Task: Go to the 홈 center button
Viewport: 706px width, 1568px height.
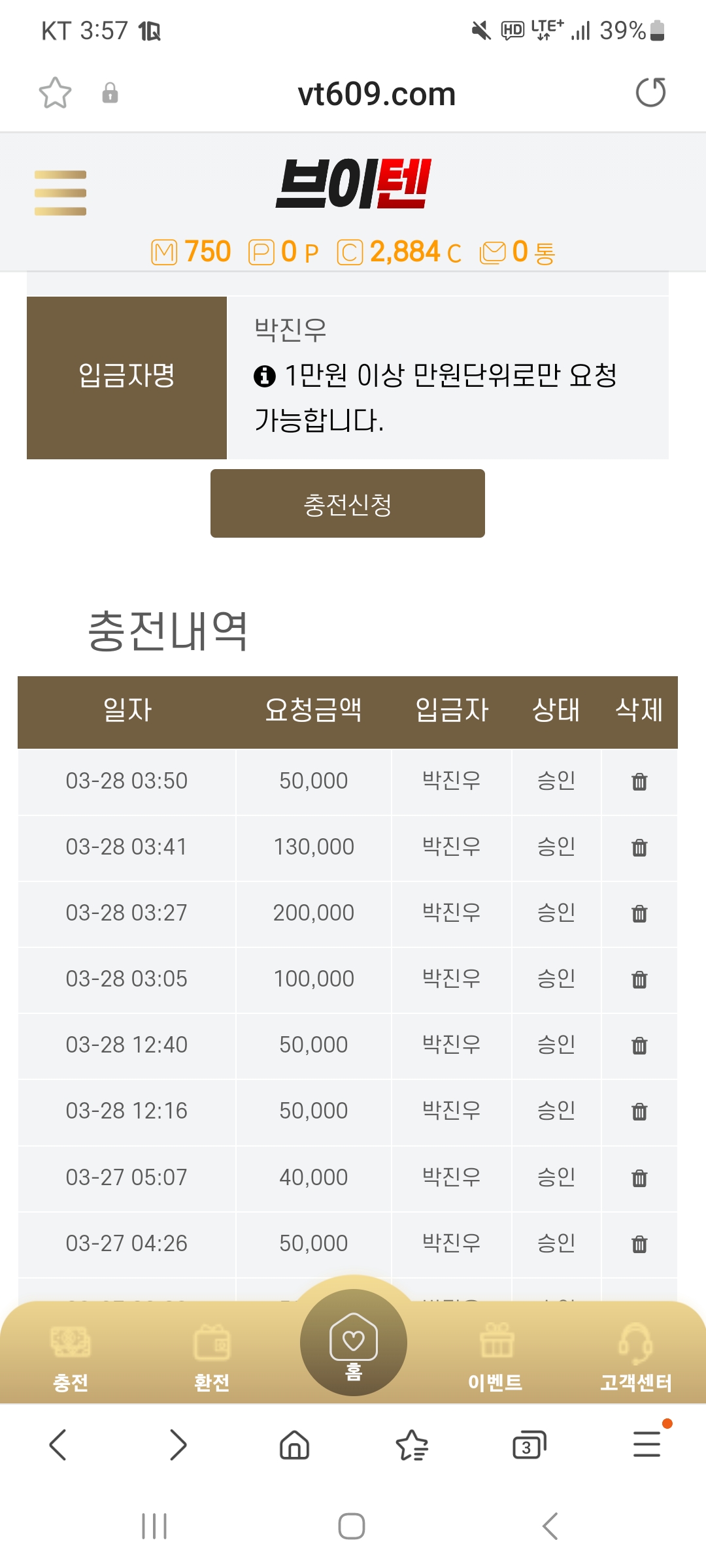Action: pyautogui.click(x=354, y=1343)
